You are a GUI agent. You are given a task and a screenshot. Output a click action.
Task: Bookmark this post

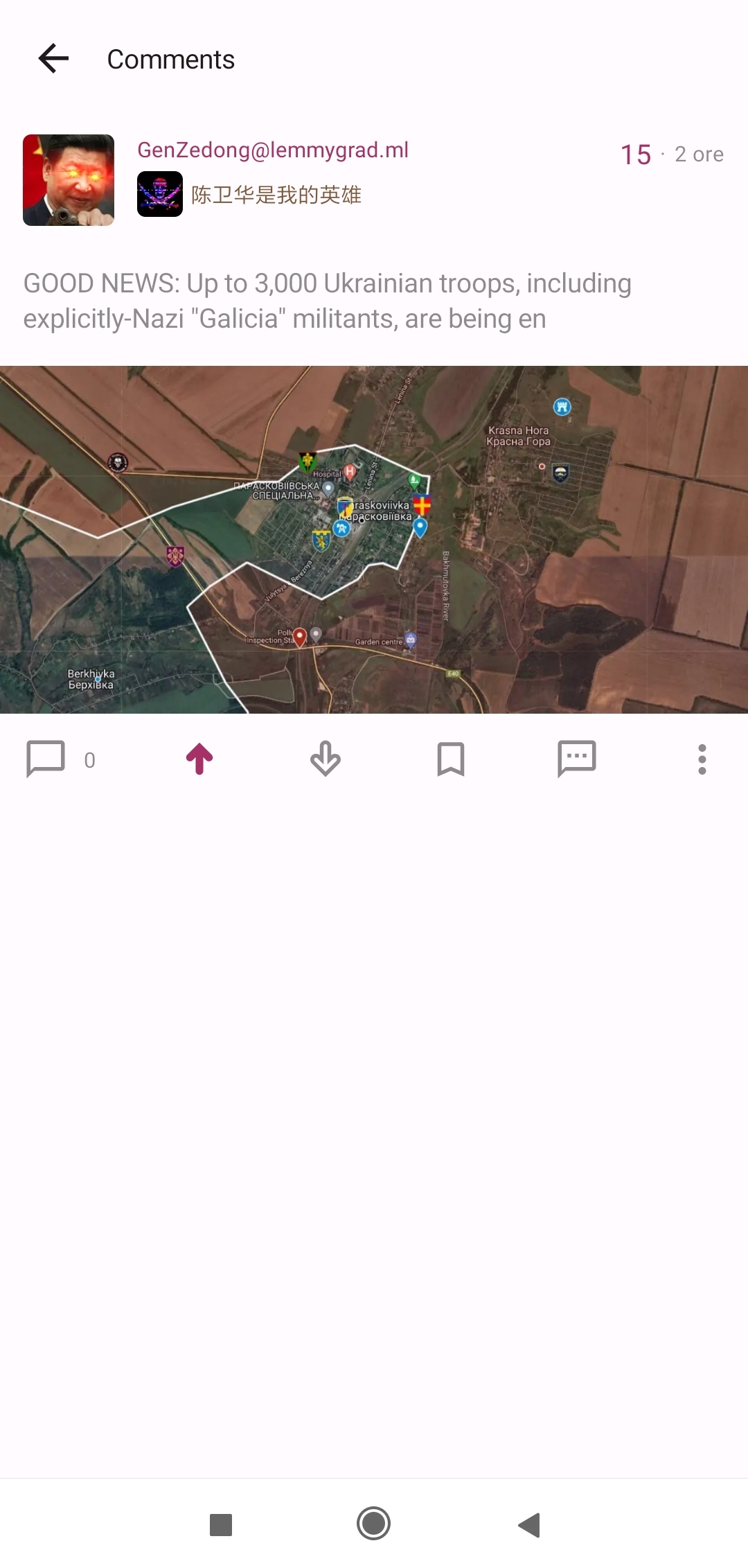[x=451, y=759]
